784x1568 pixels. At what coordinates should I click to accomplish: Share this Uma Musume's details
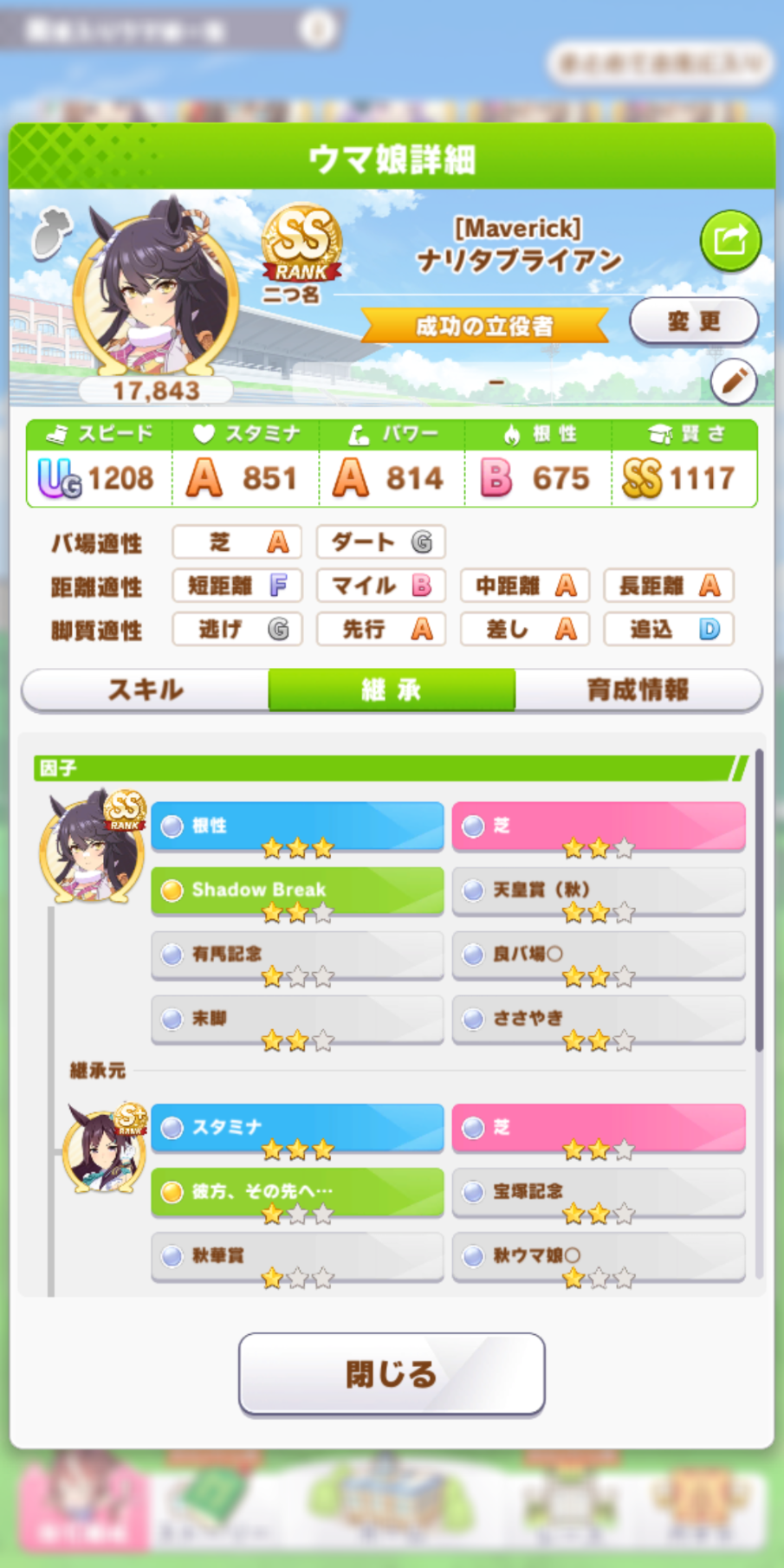click(730, 240)
